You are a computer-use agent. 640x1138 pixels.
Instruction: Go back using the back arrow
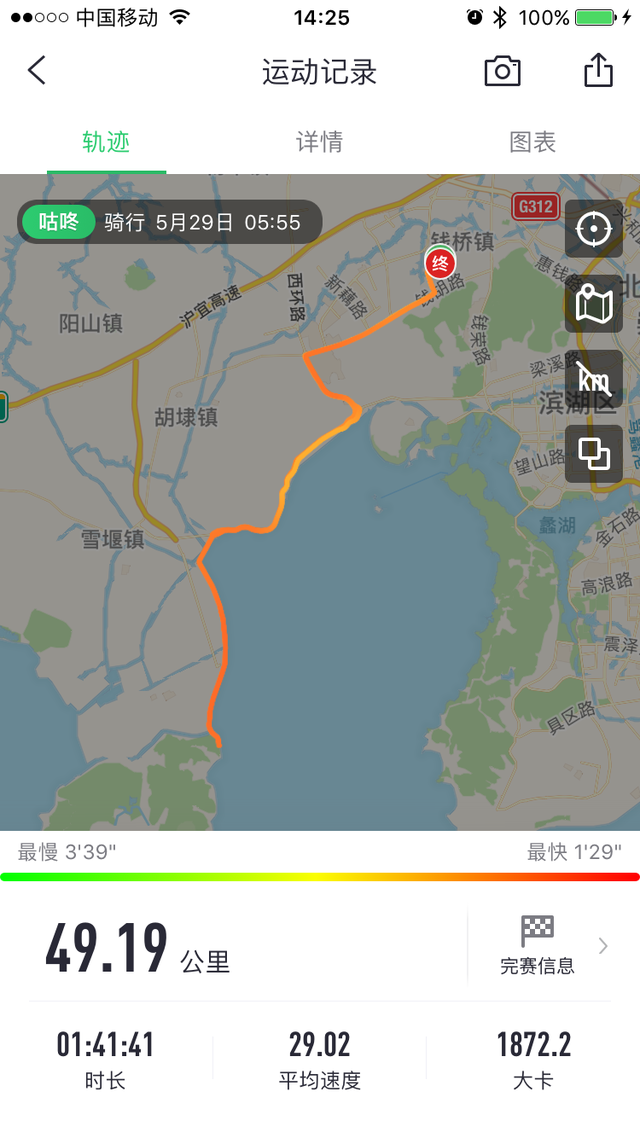pos(37,71)
